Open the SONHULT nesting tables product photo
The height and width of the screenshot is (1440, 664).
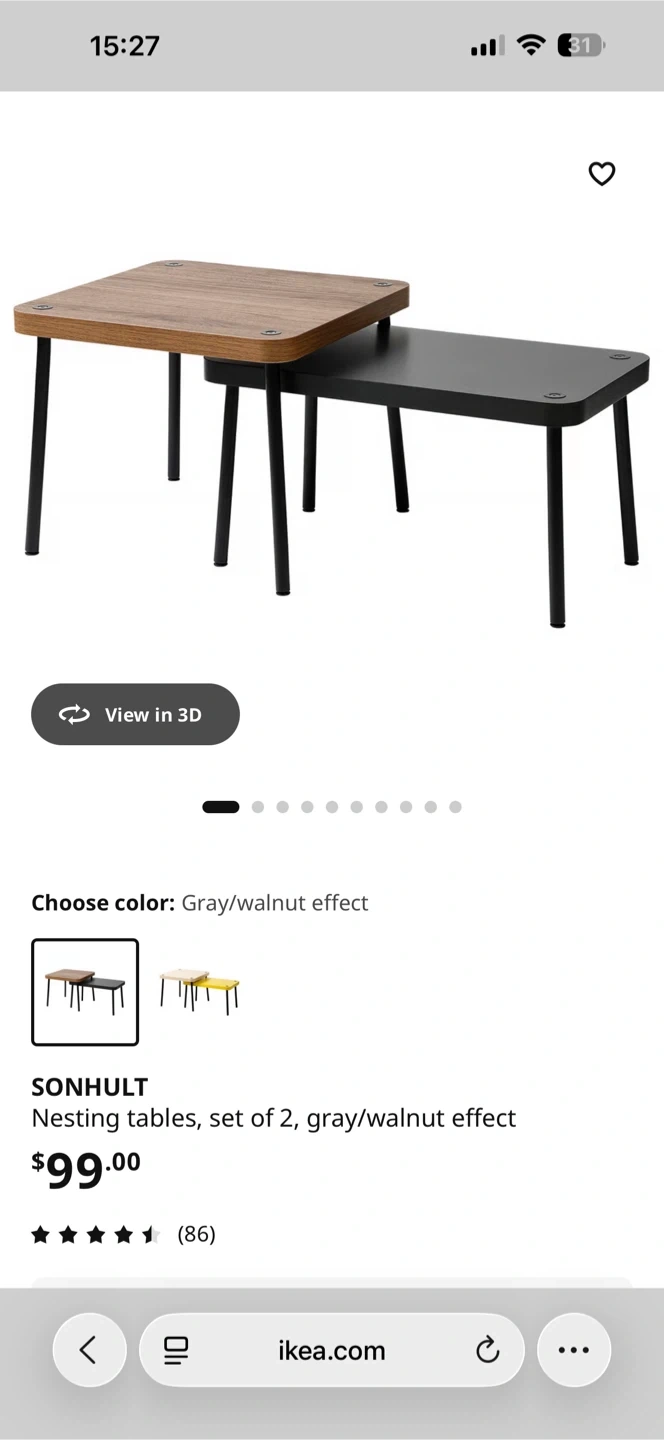(331, 440)
